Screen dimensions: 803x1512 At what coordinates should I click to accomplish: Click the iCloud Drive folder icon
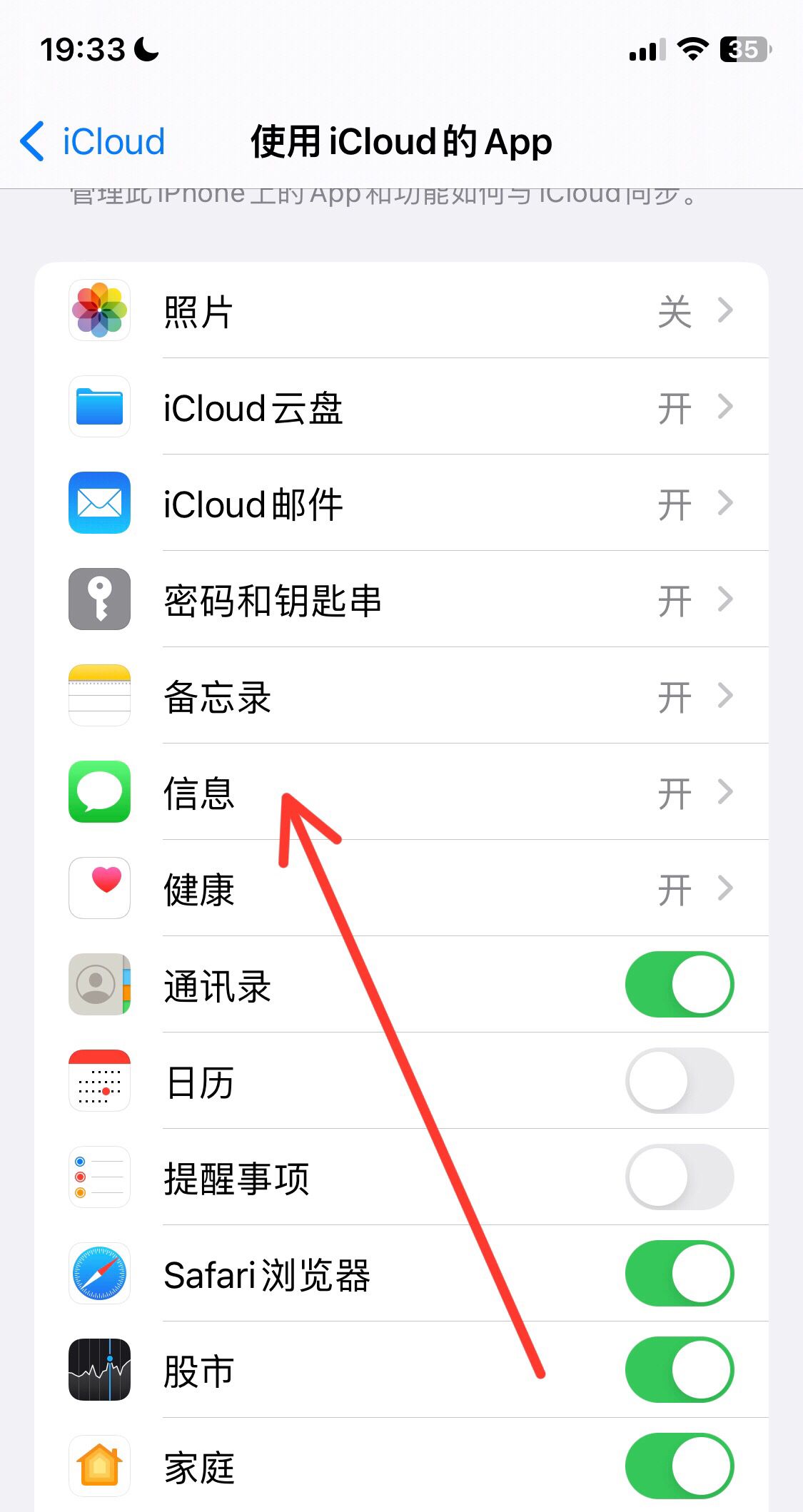(x=99, y=407)
